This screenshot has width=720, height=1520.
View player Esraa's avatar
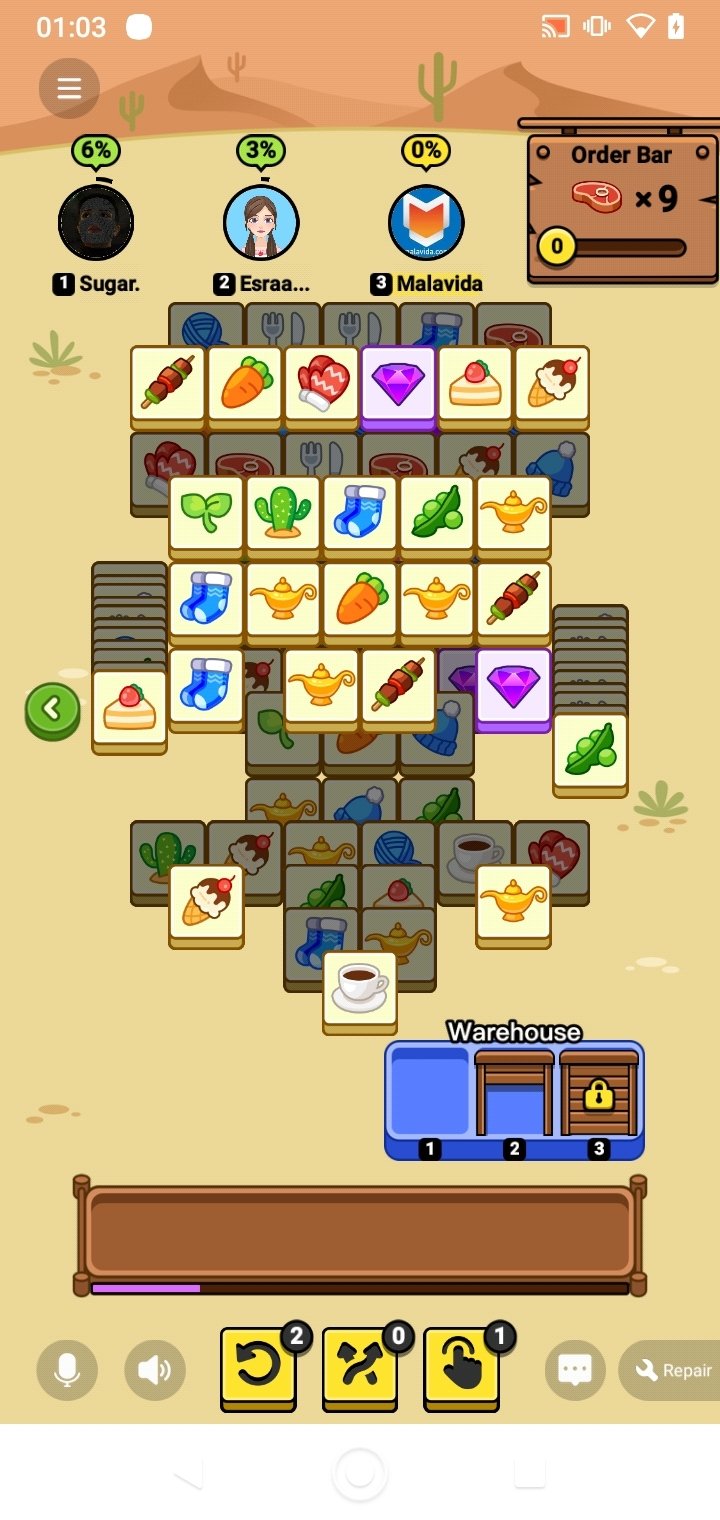[x=261, y=222]
